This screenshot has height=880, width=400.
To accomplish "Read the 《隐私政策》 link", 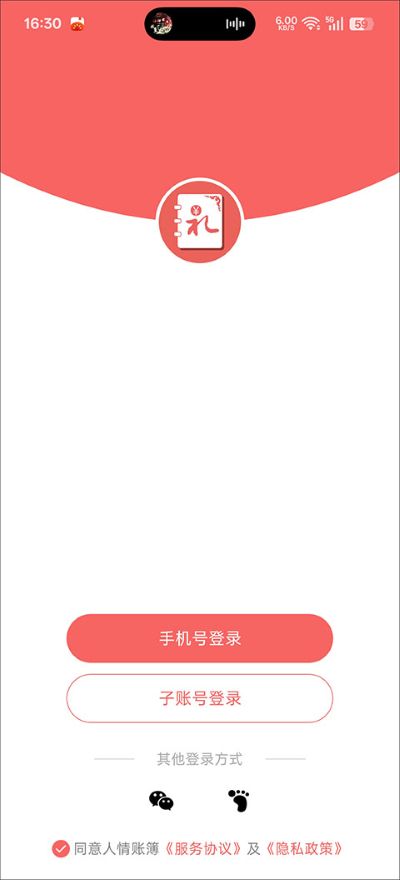I will tap(305, 849).
